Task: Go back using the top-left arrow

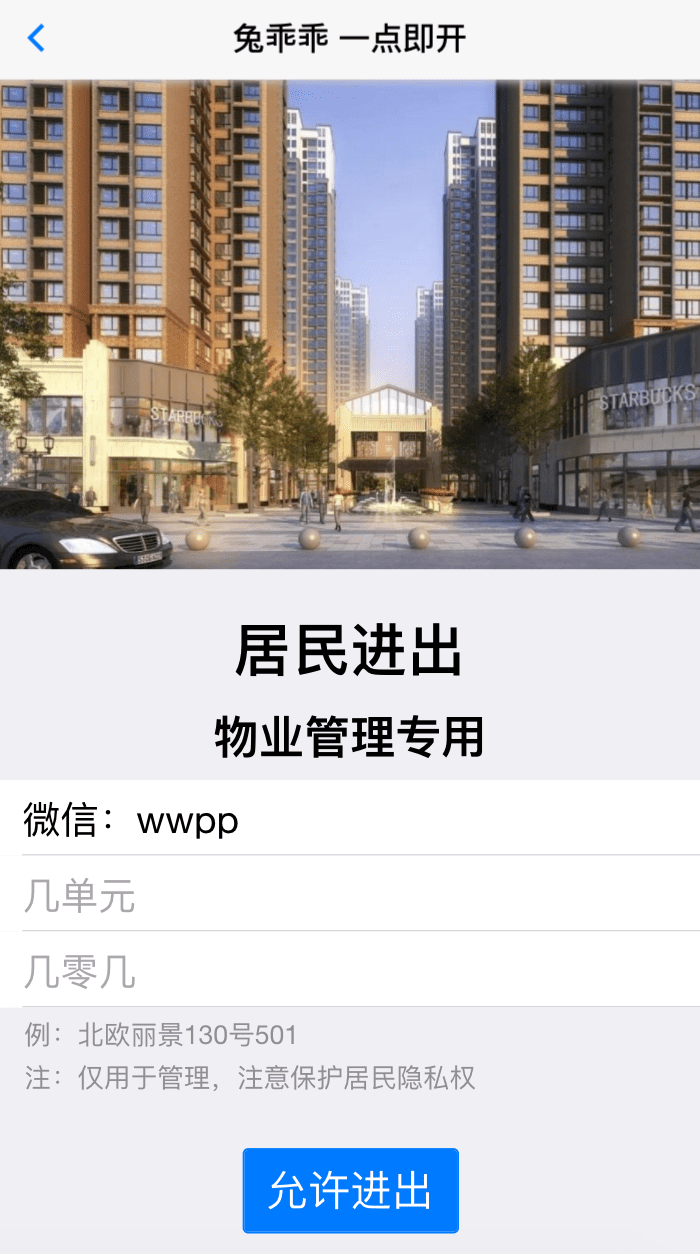Action: click(x=36, y=38)
